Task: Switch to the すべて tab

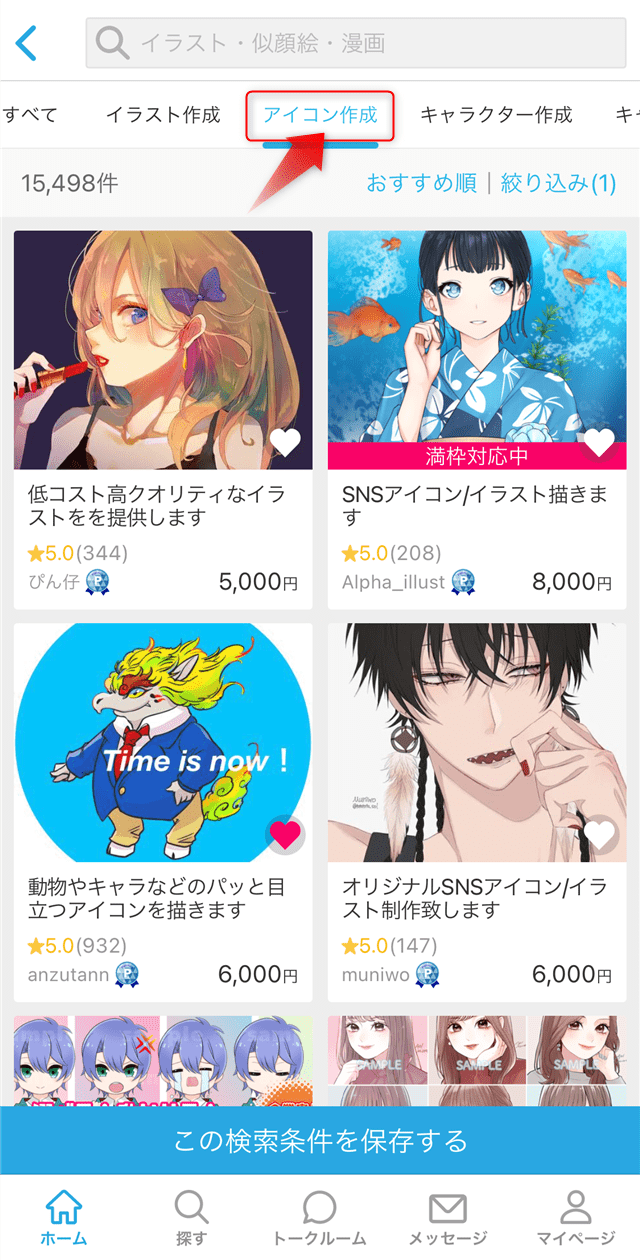Action: pyautogui.click(x=29, y=115)
